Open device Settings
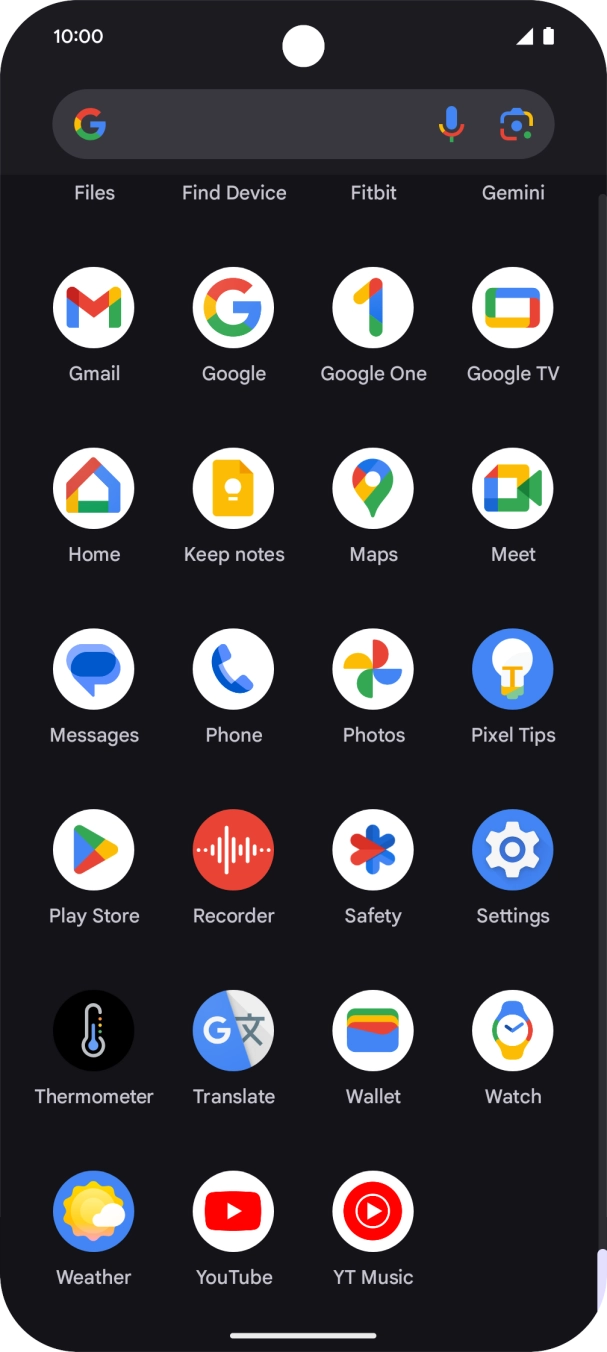Viewport: 607px width, 1352px height. point(512,851)
